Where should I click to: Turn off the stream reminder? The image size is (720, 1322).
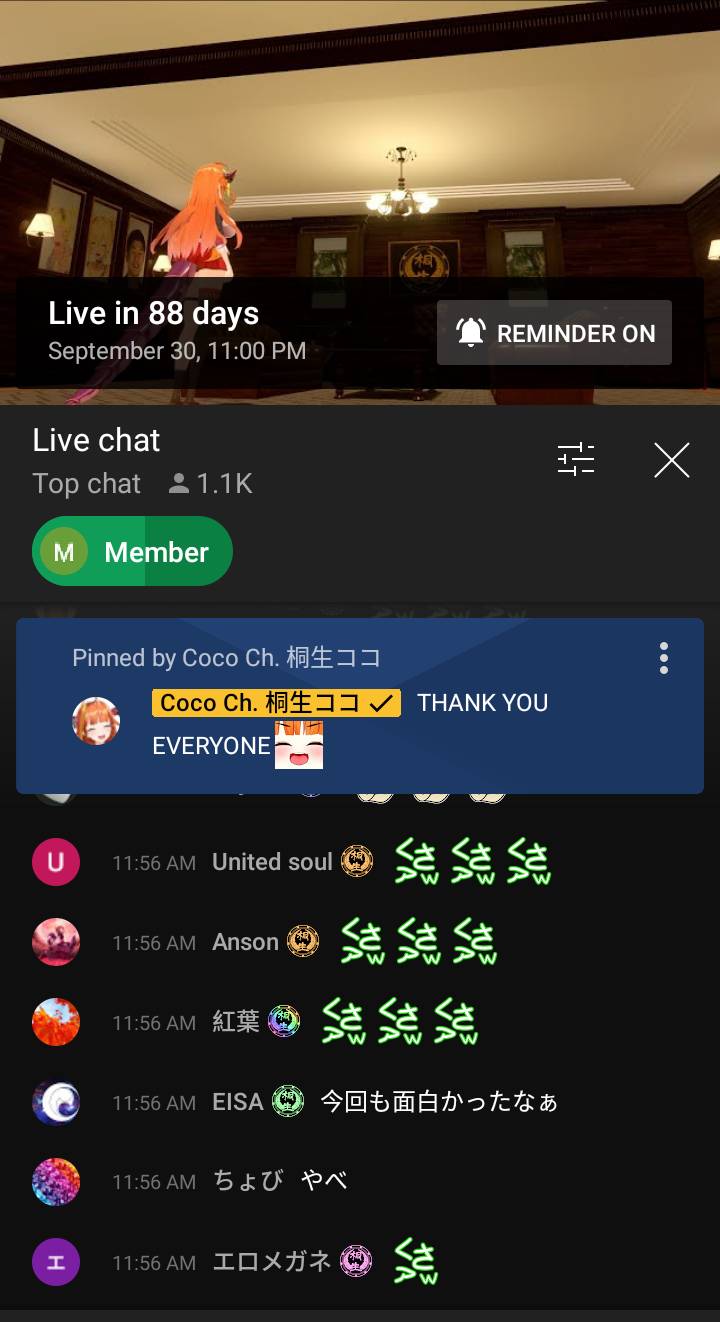pyautogui.click(x=554, y=333)
